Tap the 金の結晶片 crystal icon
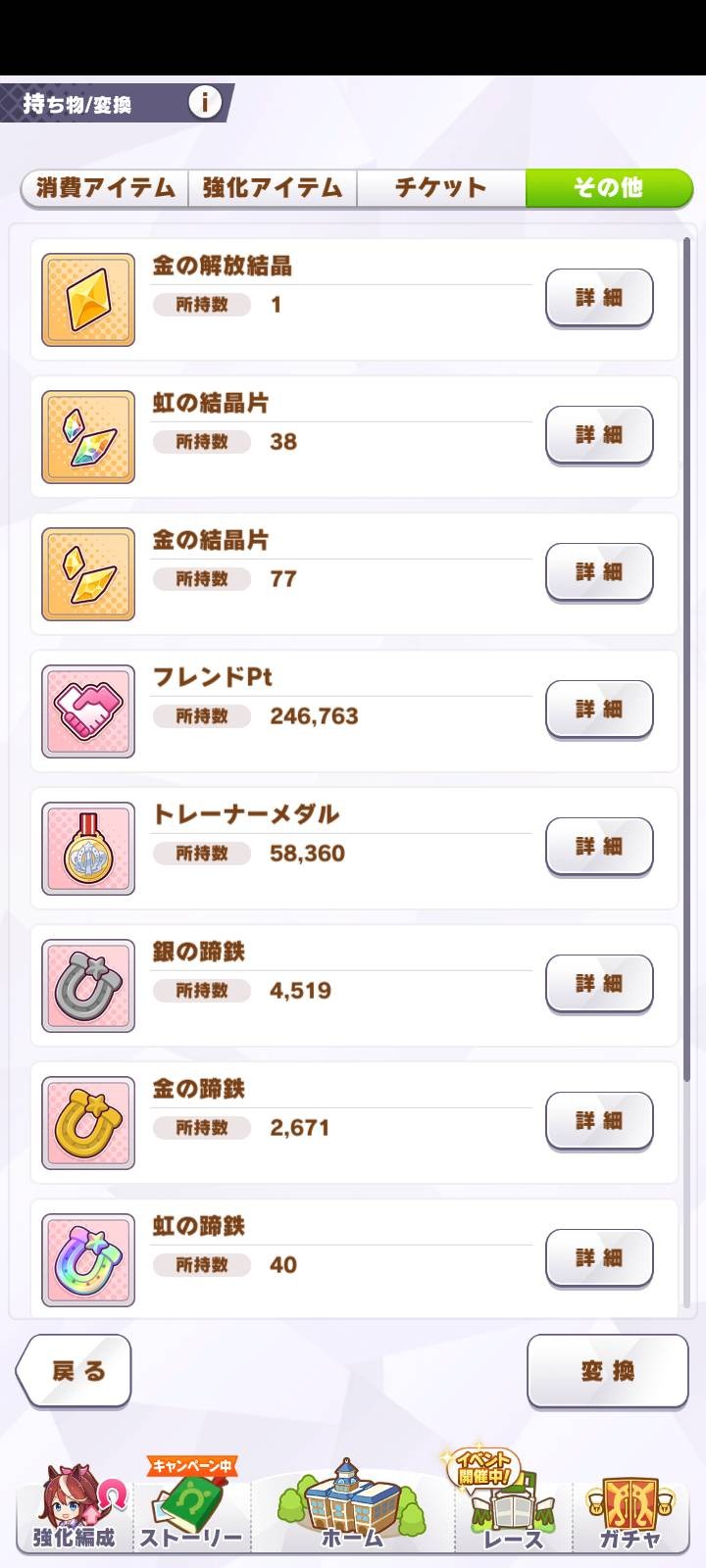Image resolution: width=706 pixels, height=1568 pixels. click(x=86, y=574)
